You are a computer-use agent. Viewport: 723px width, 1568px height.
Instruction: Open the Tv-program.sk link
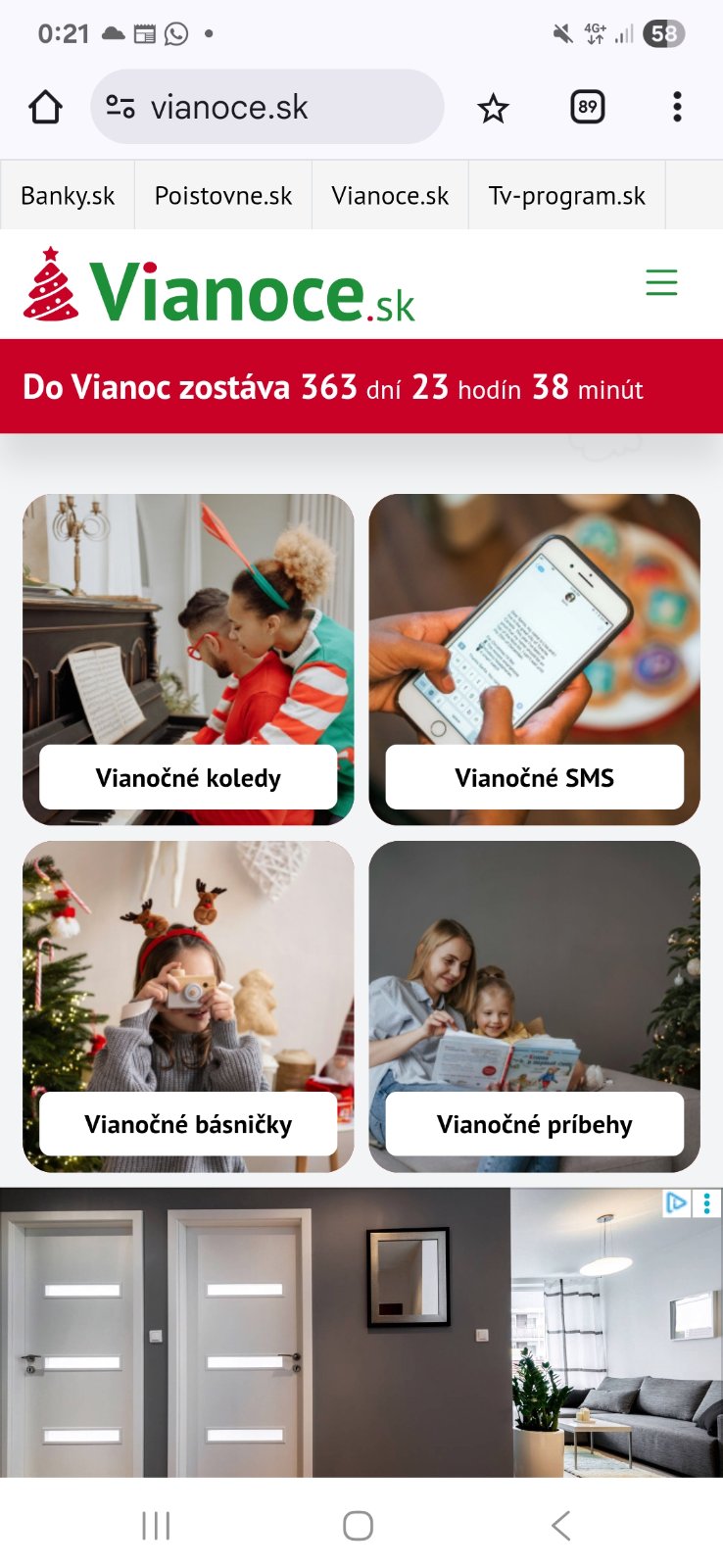pos(566,196)
